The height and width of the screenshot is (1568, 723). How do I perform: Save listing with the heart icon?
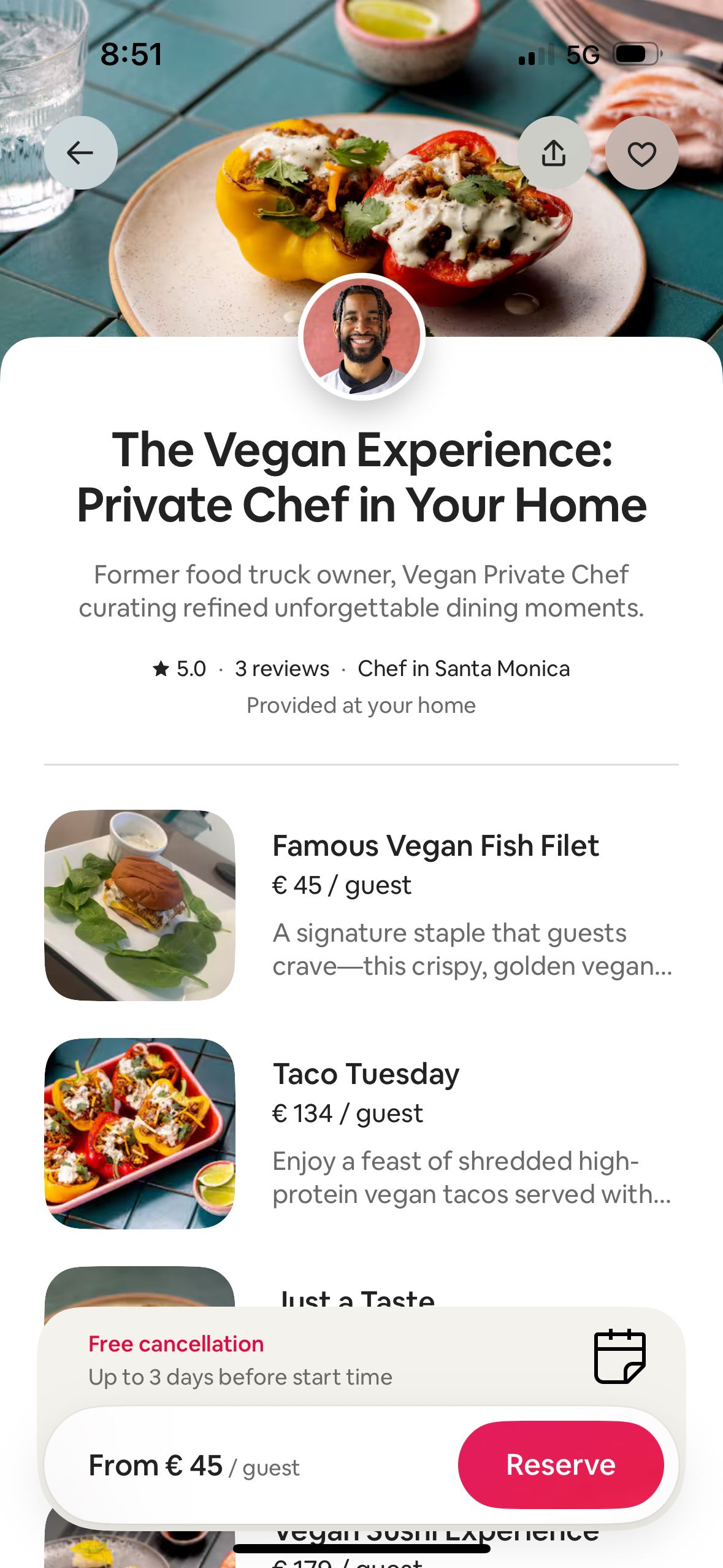click(641, 153)
